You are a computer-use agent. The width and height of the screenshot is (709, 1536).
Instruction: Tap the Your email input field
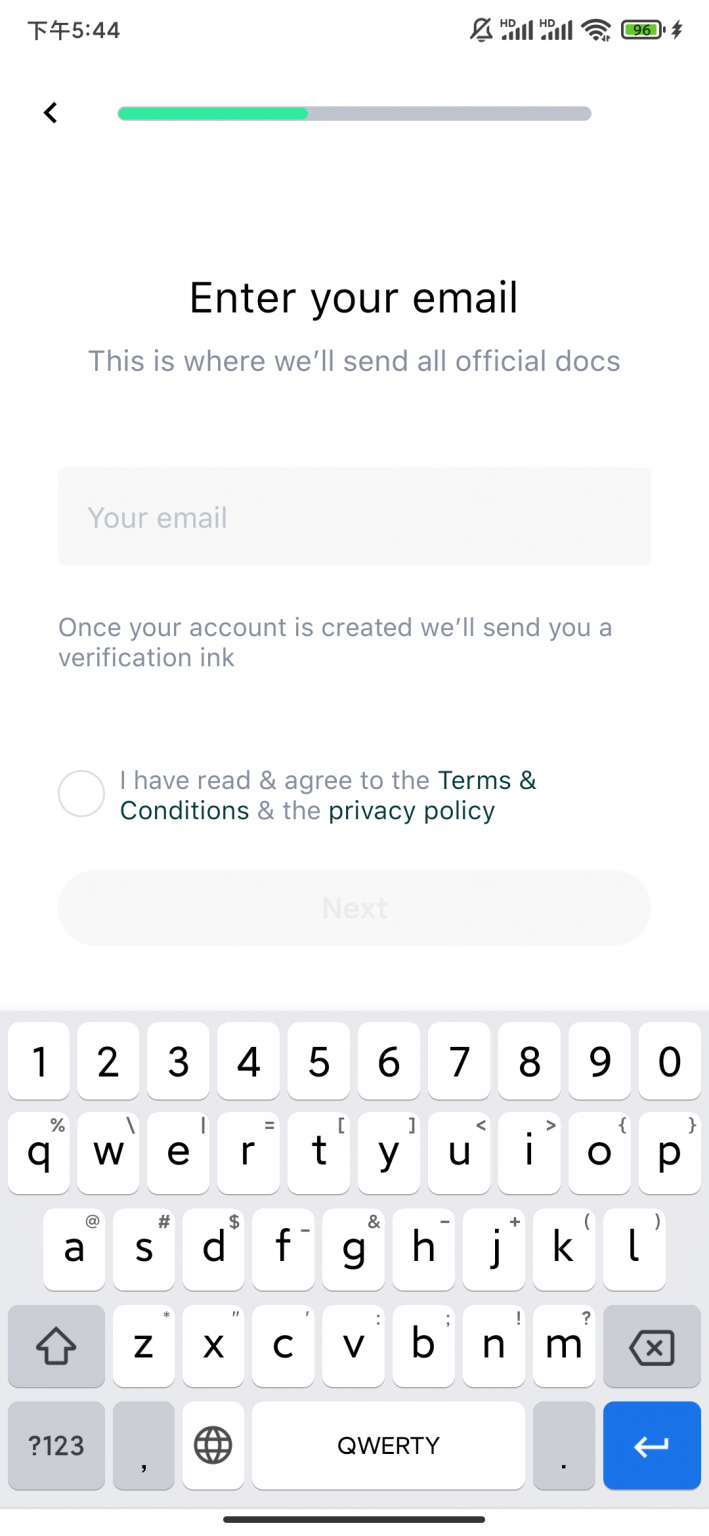tap(354, 516)
